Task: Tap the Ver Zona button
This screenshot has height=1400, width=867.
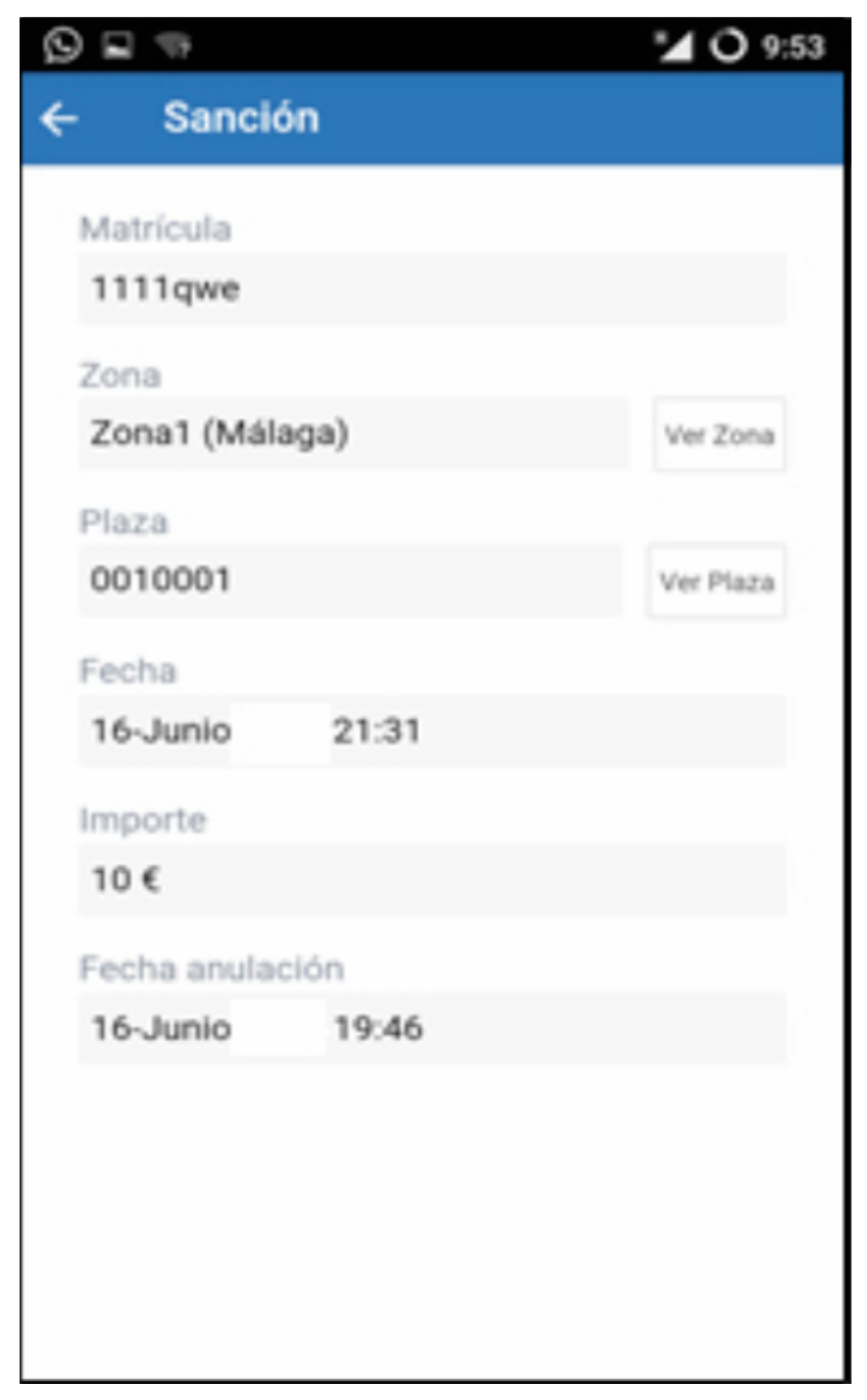Action: tap(719, 435)
